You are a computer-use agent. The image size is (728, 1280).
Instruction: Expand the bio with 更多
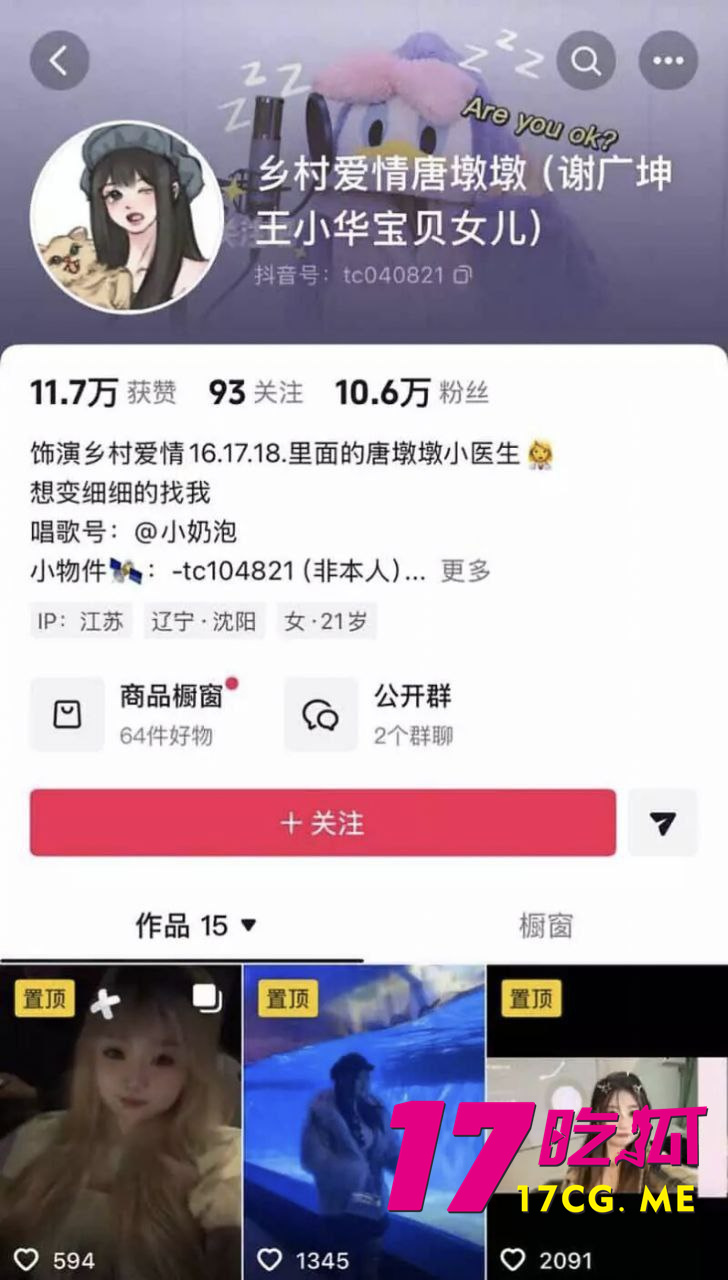(x=466, y=571)
